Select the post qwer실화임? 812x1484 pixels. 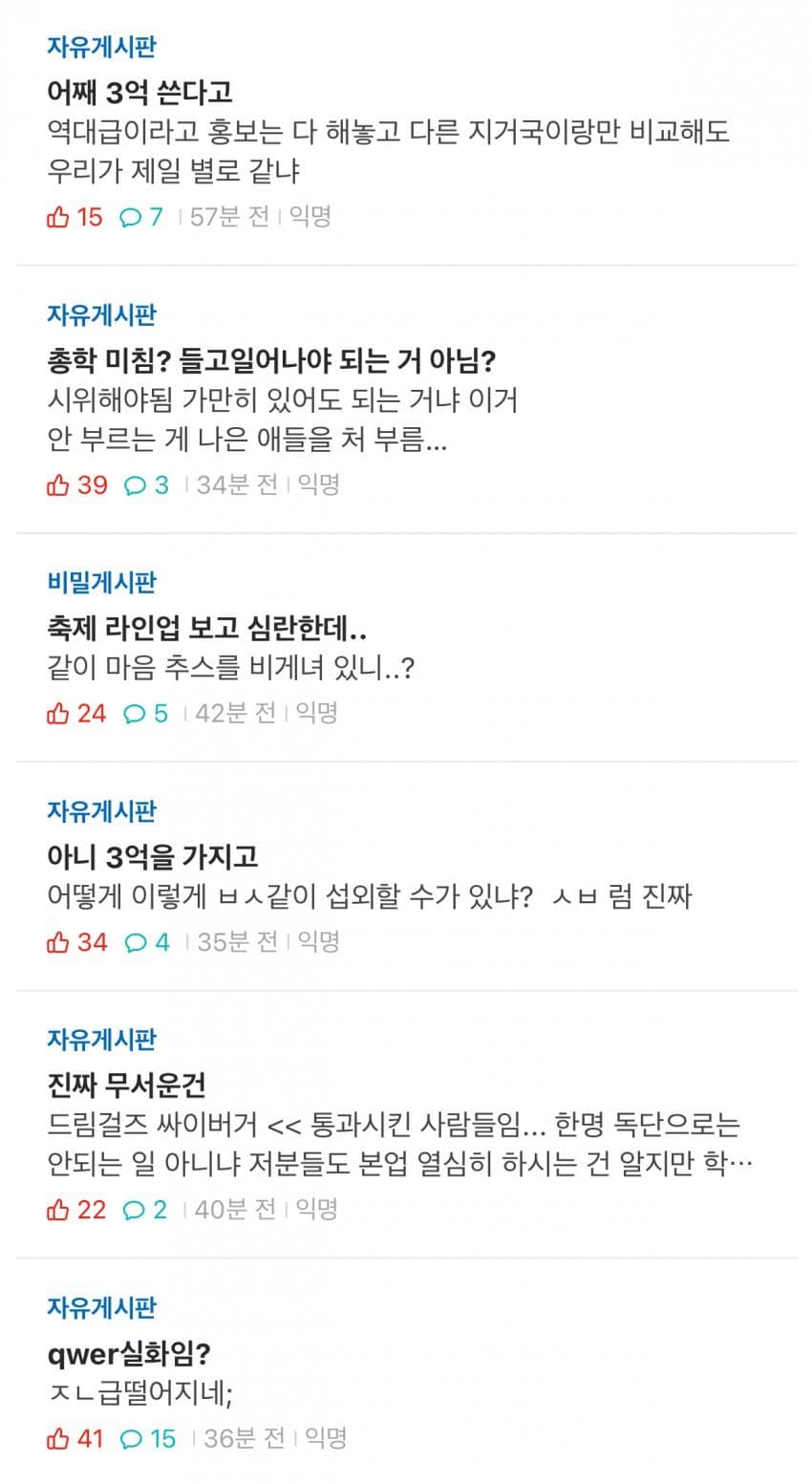(x=129, y=1353)
